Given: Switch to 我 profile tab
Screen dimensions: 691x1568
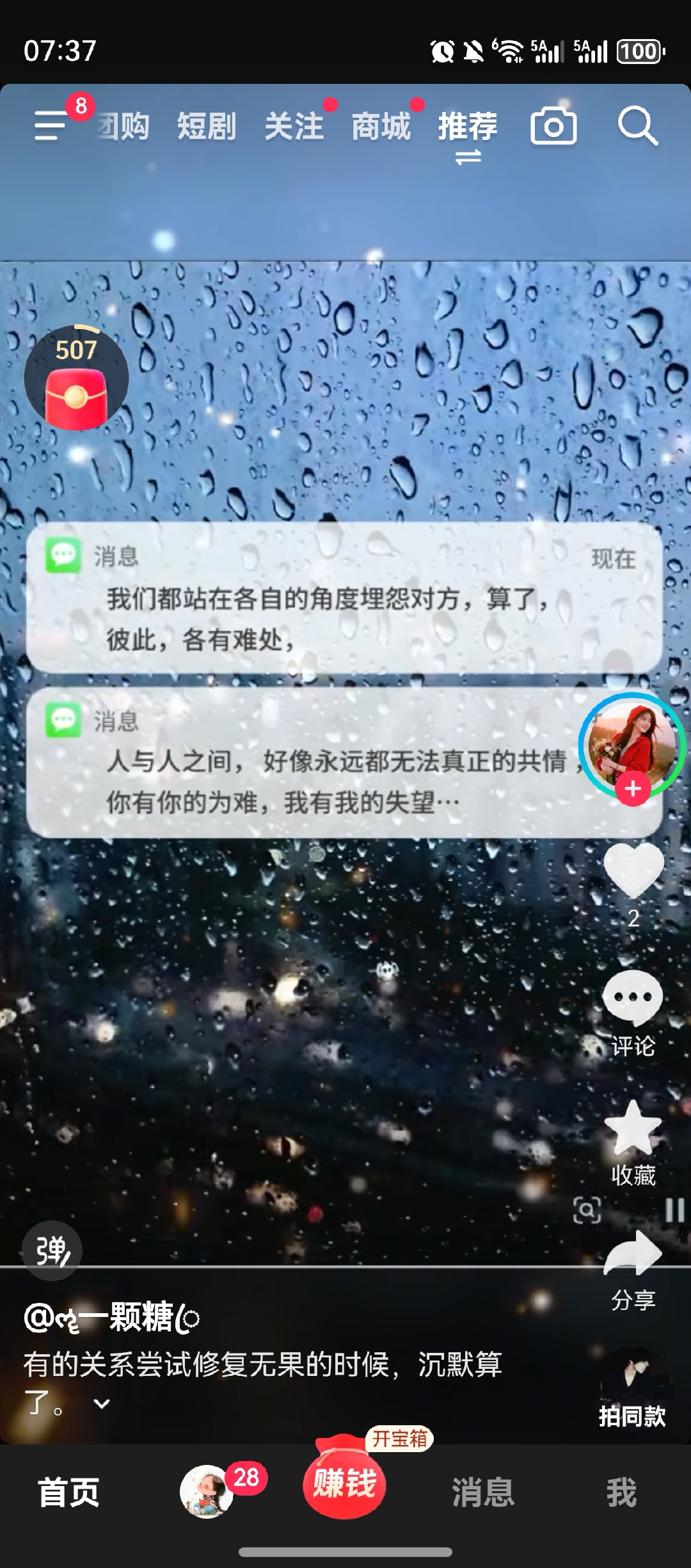Looking at the screenshot, I should click(x=621, y=1492).
